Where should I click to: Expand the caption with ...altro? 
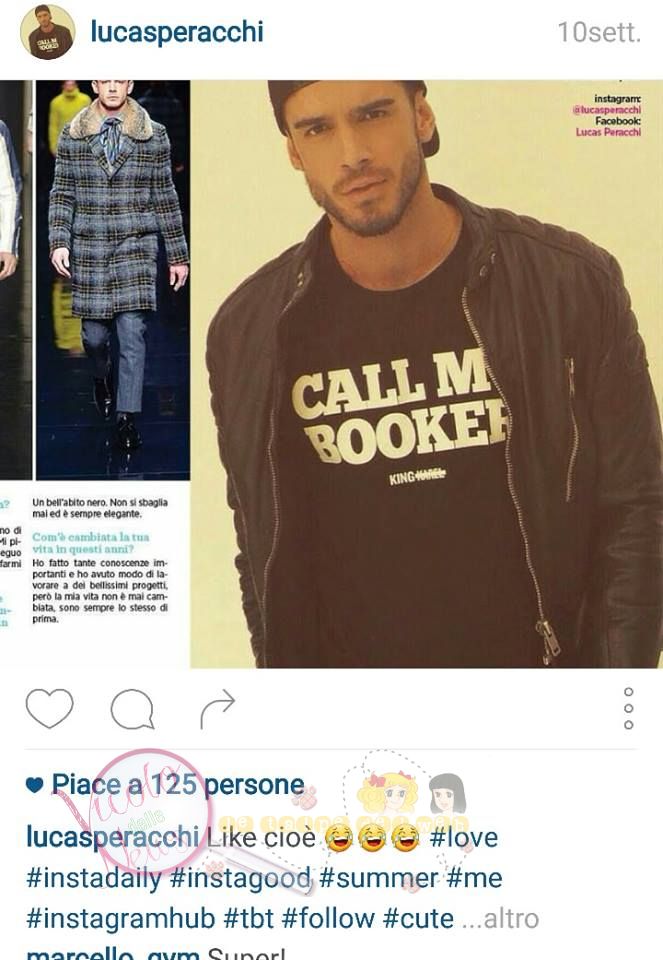[505, 918]
